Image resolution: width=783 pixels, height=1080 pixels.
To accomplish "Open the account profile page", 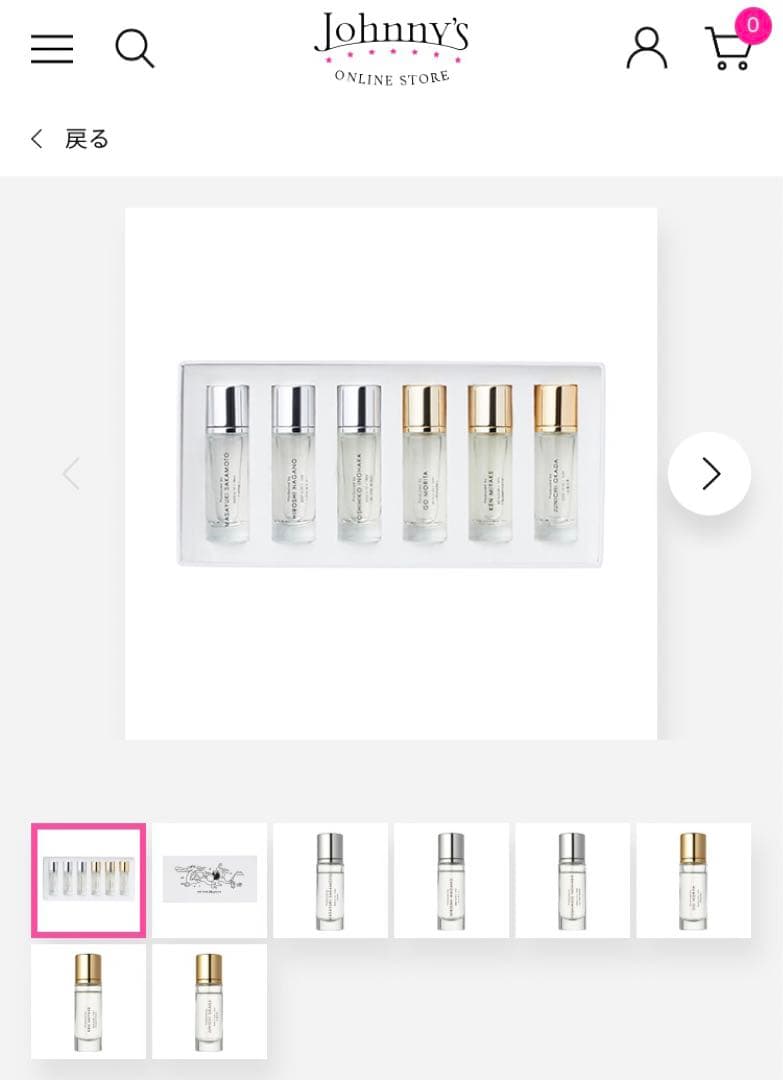I will [646, 48].
